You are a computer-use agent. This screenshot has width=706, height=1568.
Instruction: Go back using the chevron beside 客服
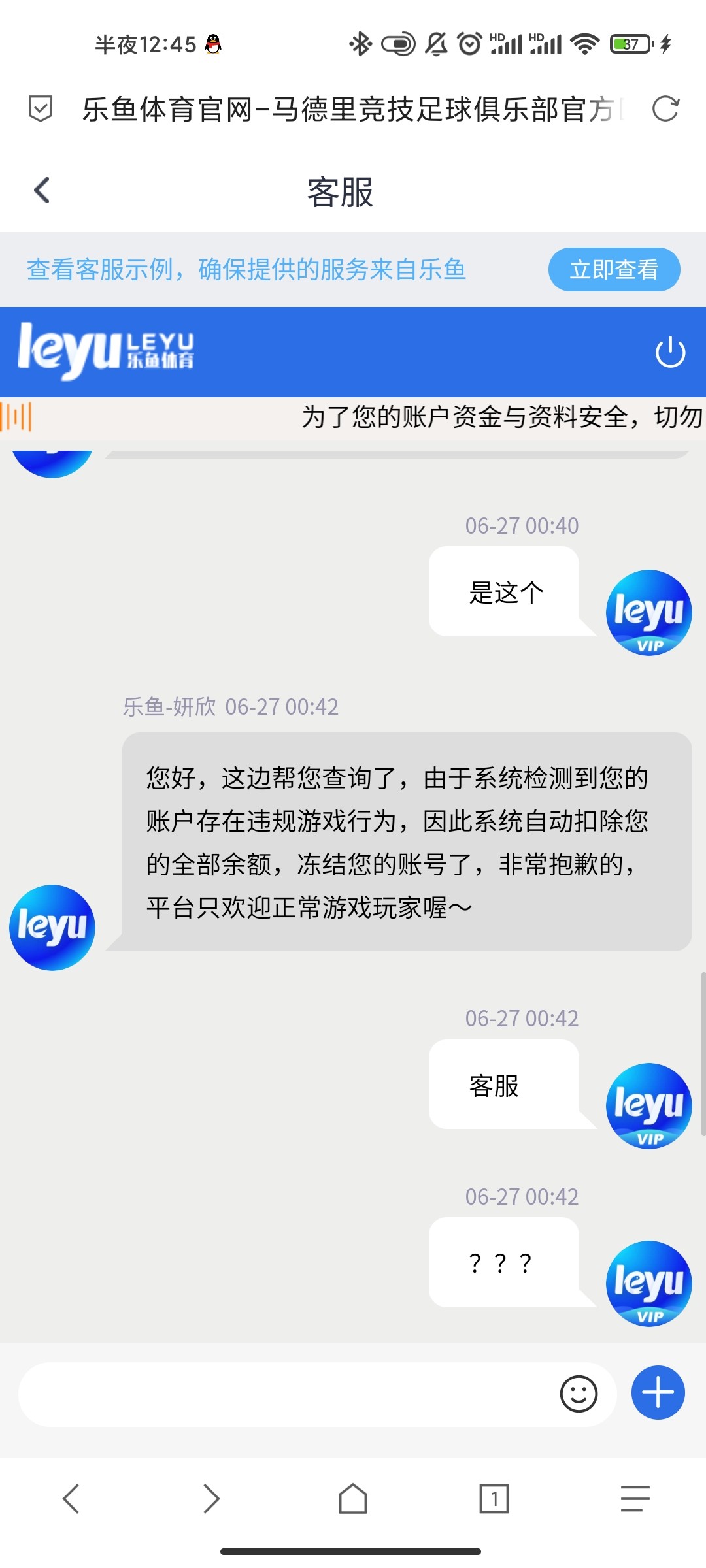42,191
